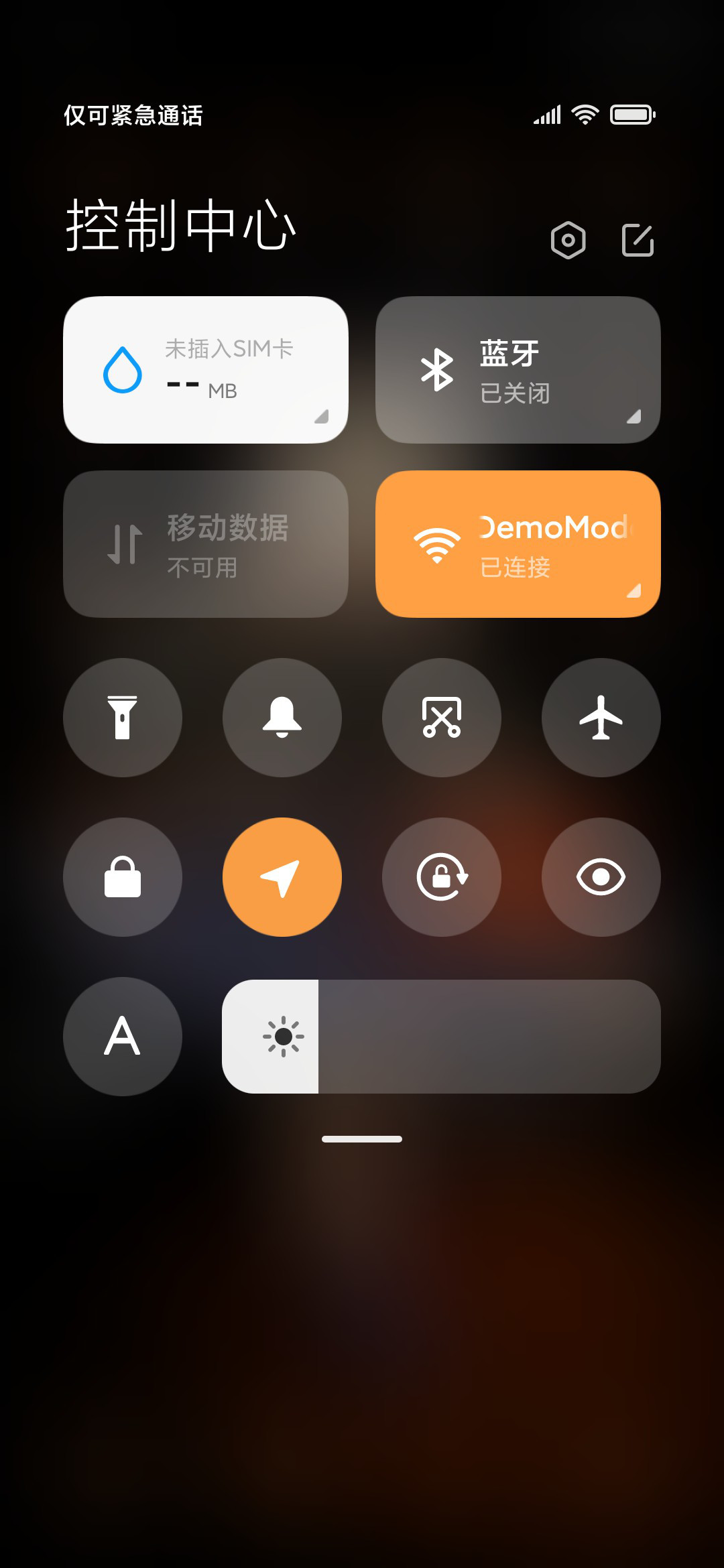Toggle the DemoMode Wi-Fi tile

[x=518, y=544]
